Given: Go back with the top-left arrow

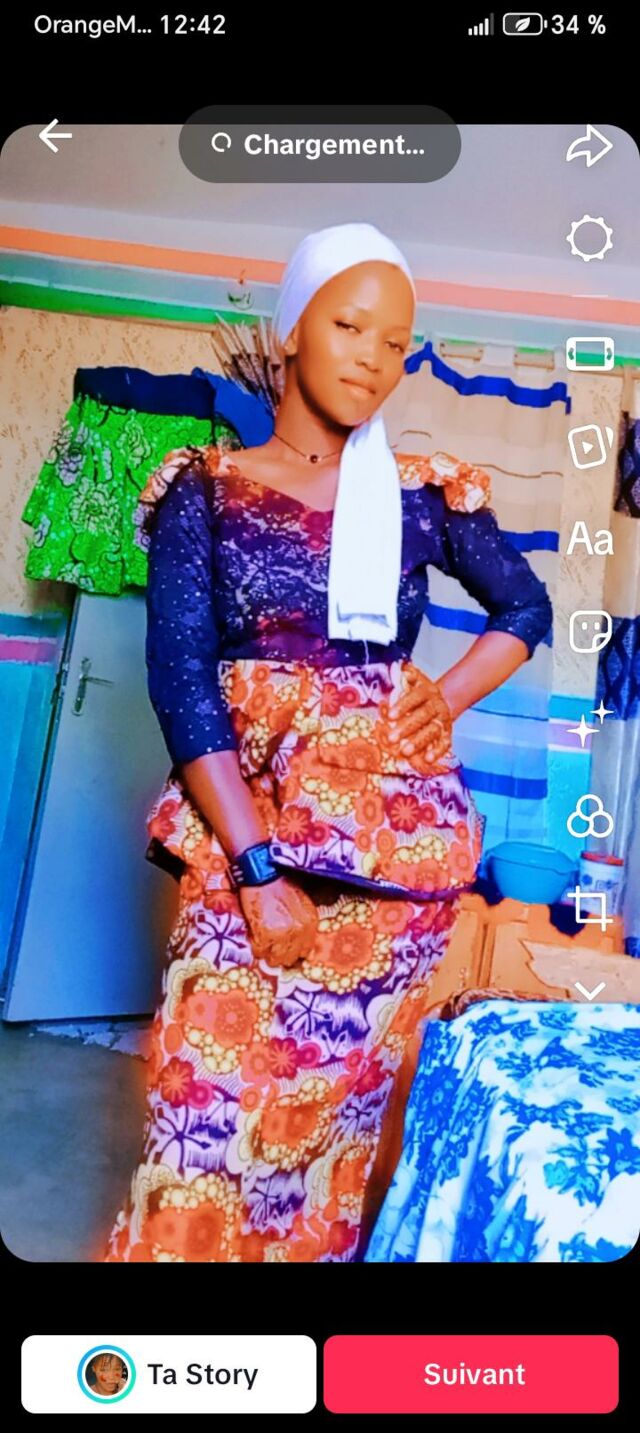Looking at the screenshot, I should click(x=55, y=137).
